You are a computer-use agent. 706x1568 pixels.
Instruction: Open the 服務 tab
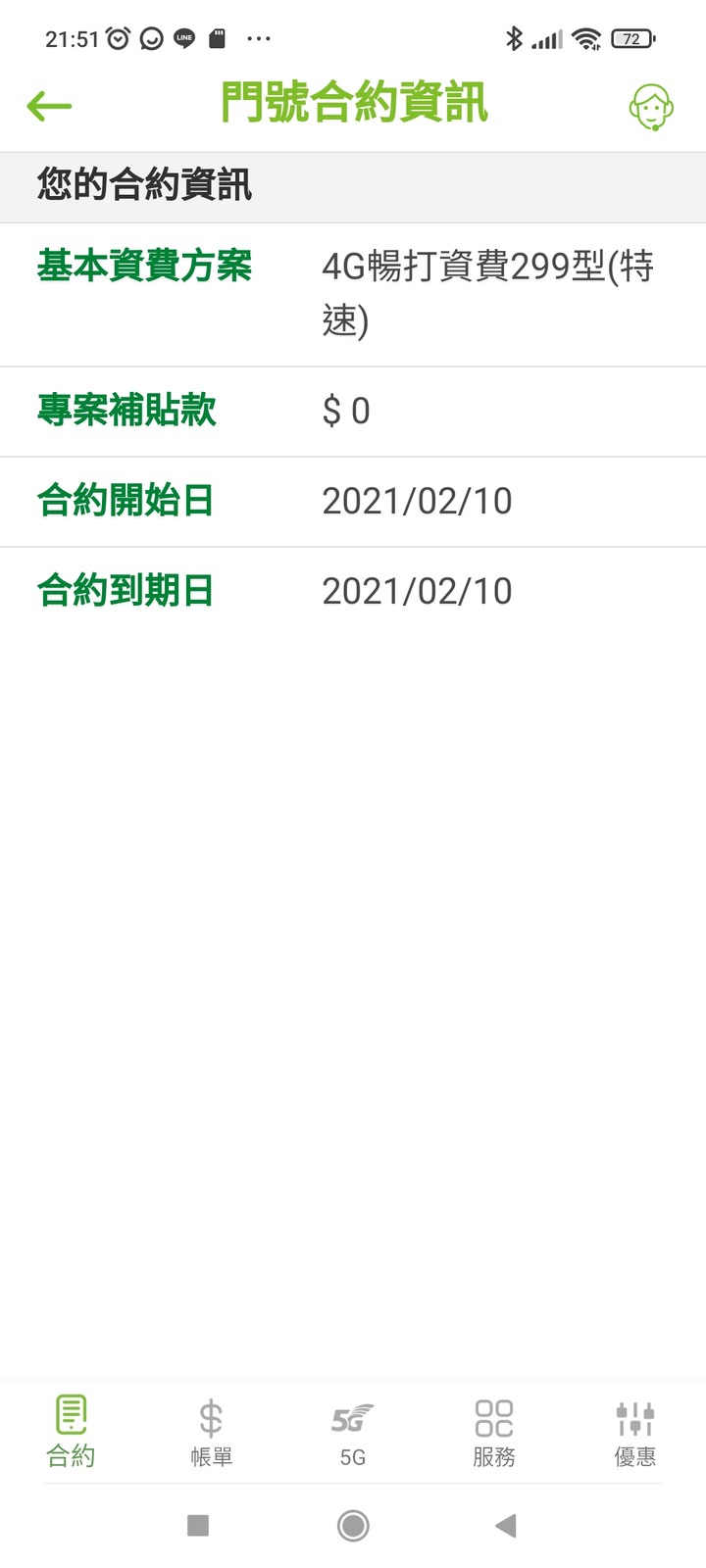point(493,1431)
